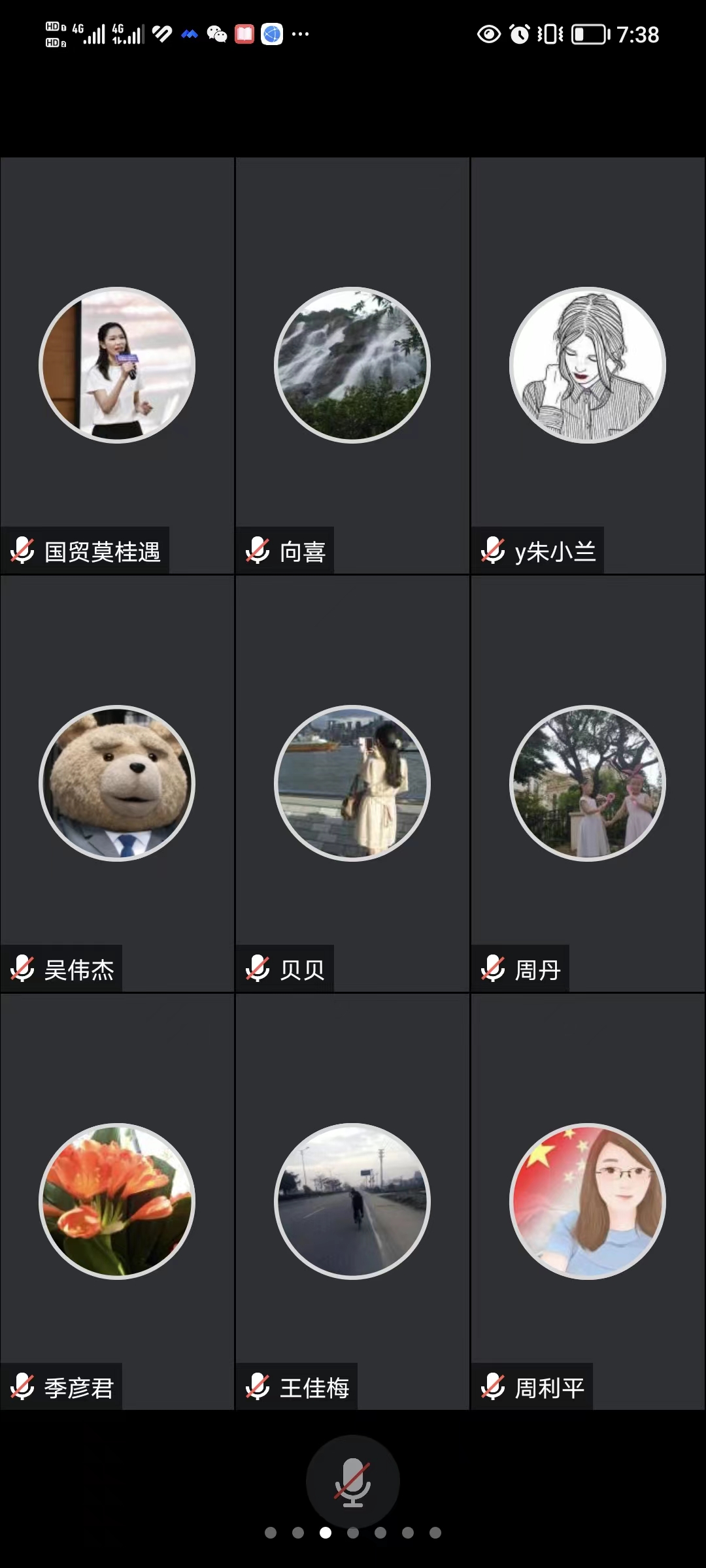Select participant tile 向喜
The image size is (706, 1568).
352,366
